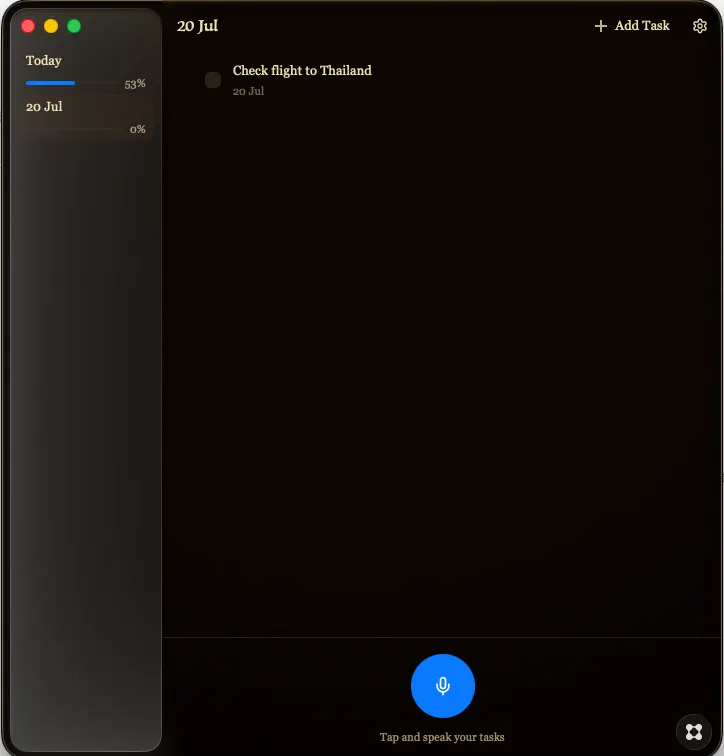Image resolution: width=724 pixels, height=756 pixels.
Task: Tap the blue microphone button
Action: pyautogui.click(x=442, y=685)
